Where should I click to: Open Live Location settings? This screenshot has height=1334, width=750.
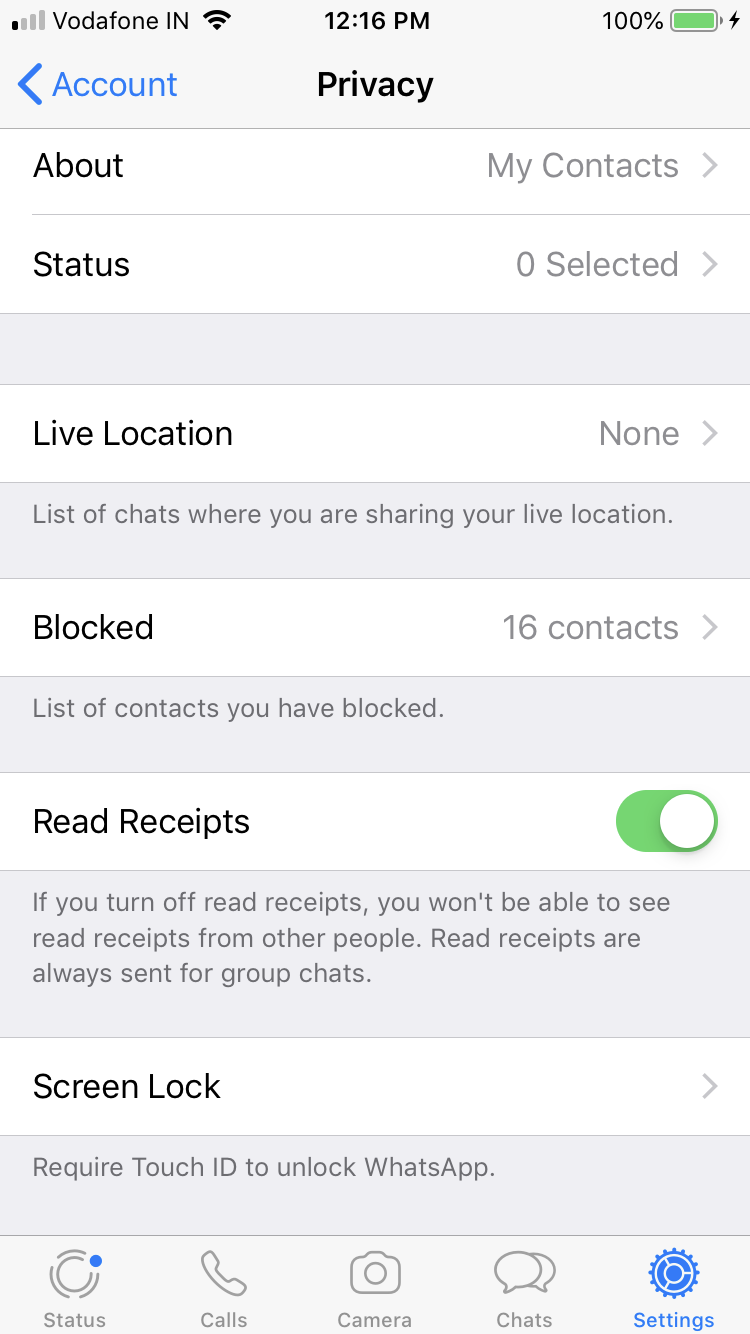pos(375,434)
